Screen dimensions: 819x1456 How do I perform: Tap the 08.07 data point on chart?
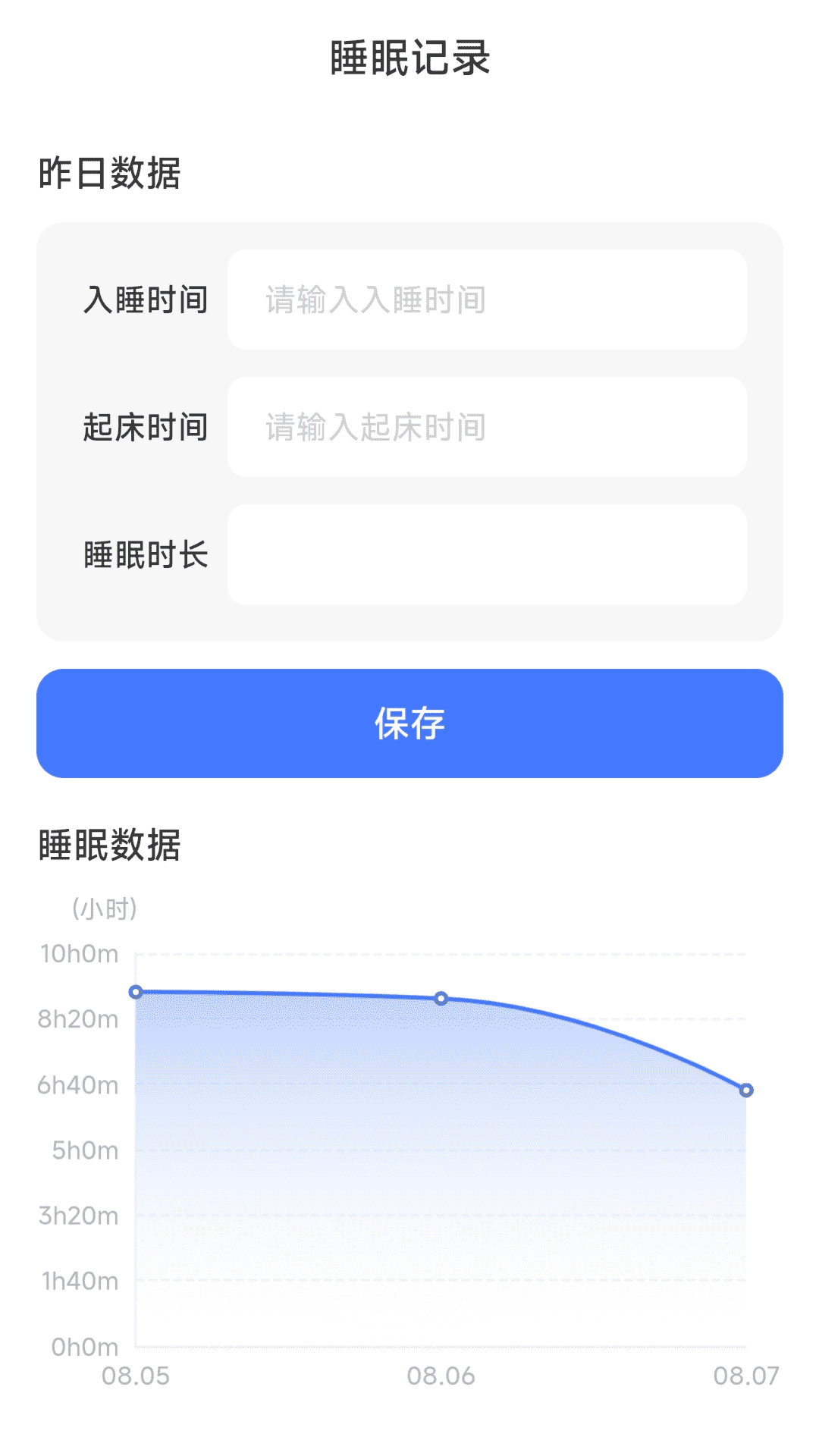746,1090
